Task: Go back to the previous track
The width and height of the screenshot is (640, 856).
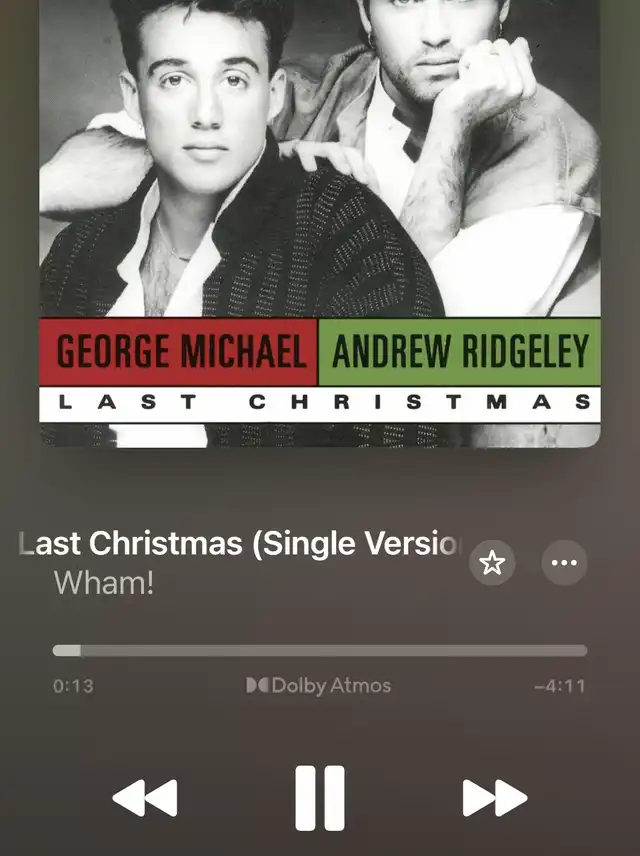Action: pos(145,798)
